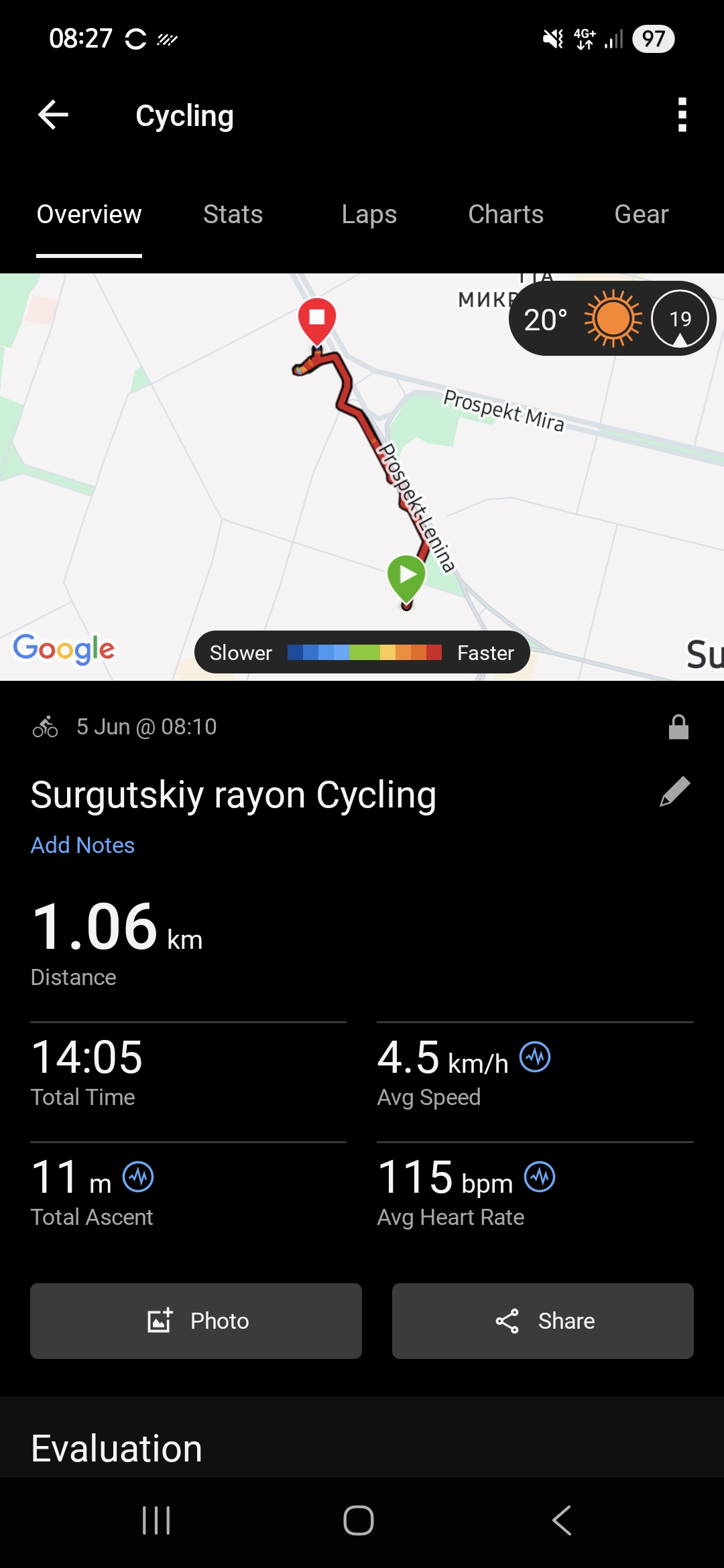
Task: Open the weather widget showing 20°
Action: tap(612, 318)
